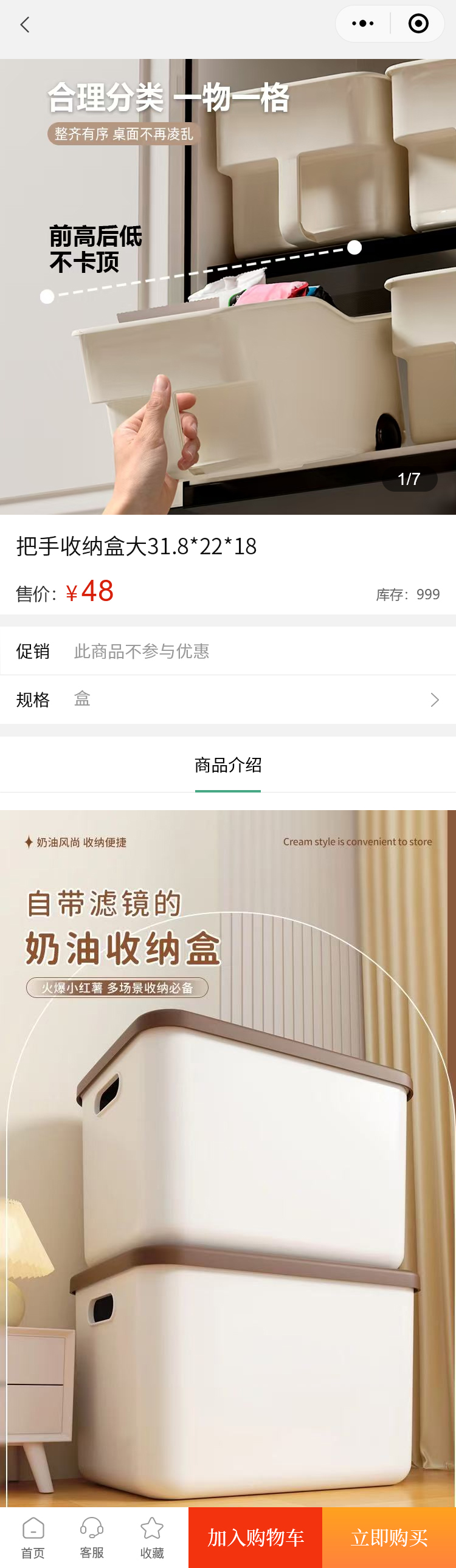Viewport: 456px width, 1568px height.
Task: Open the 规格 specification selector row
Action: [227, 700]
